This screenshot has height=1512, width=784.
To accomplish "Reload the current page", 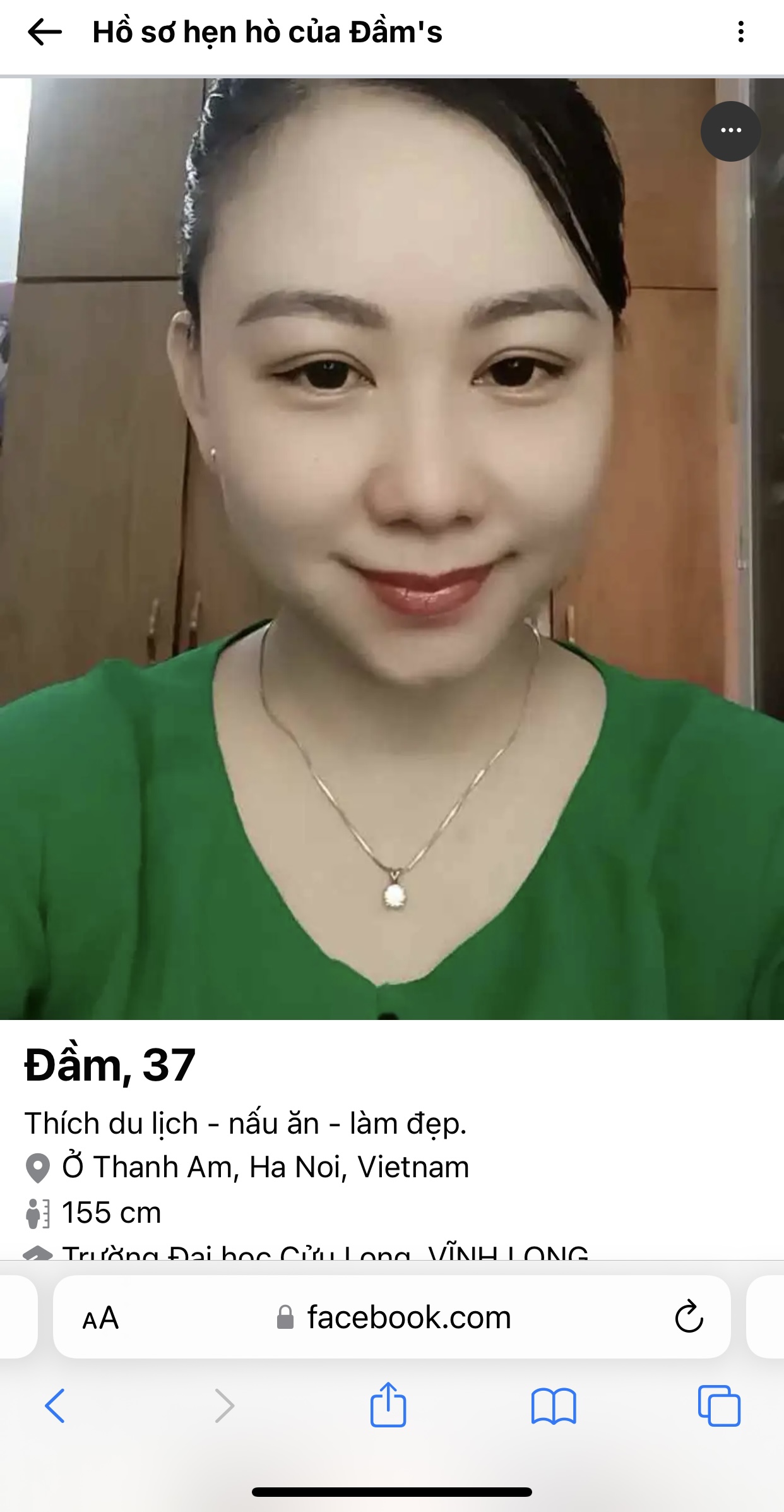I will point(689,1317).
